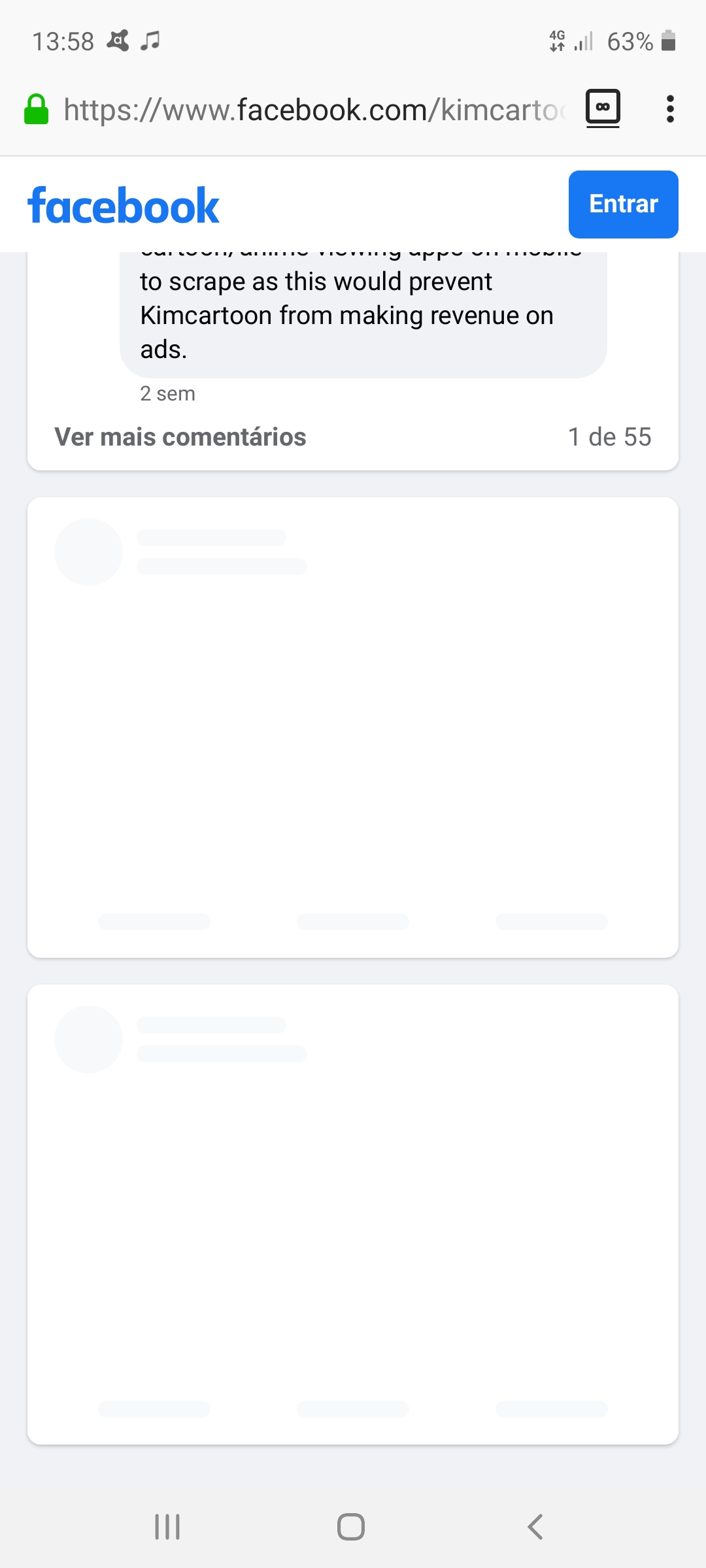This screenshot has height=1568, width=706.
Task: Tap the green HTTPS lock icon
Action: (x=37, y=108)
